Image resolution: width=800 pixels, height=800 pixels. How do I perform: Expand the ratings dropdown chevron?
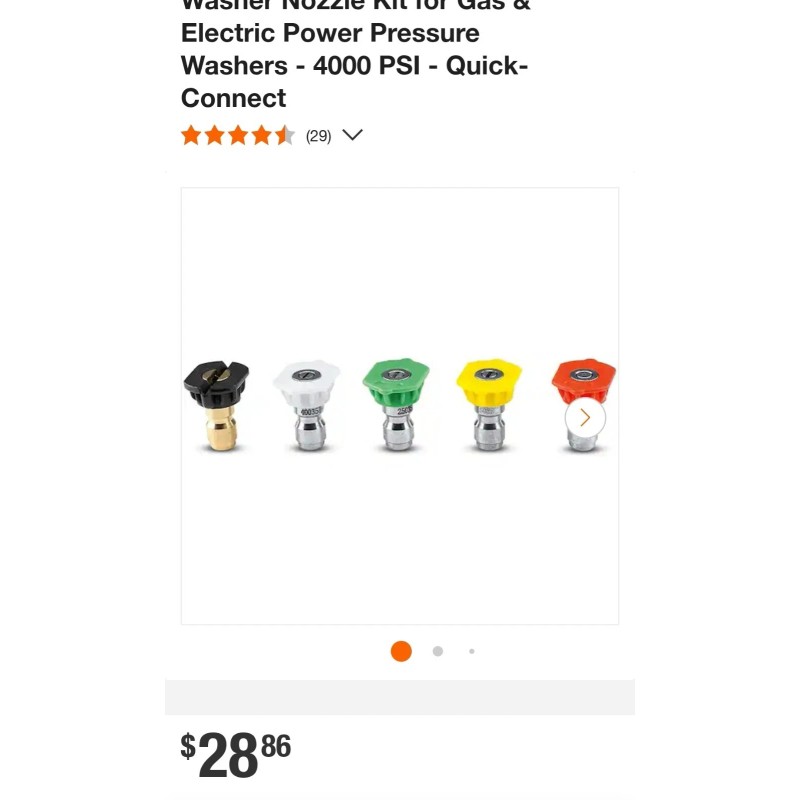(x=352, y=135)
